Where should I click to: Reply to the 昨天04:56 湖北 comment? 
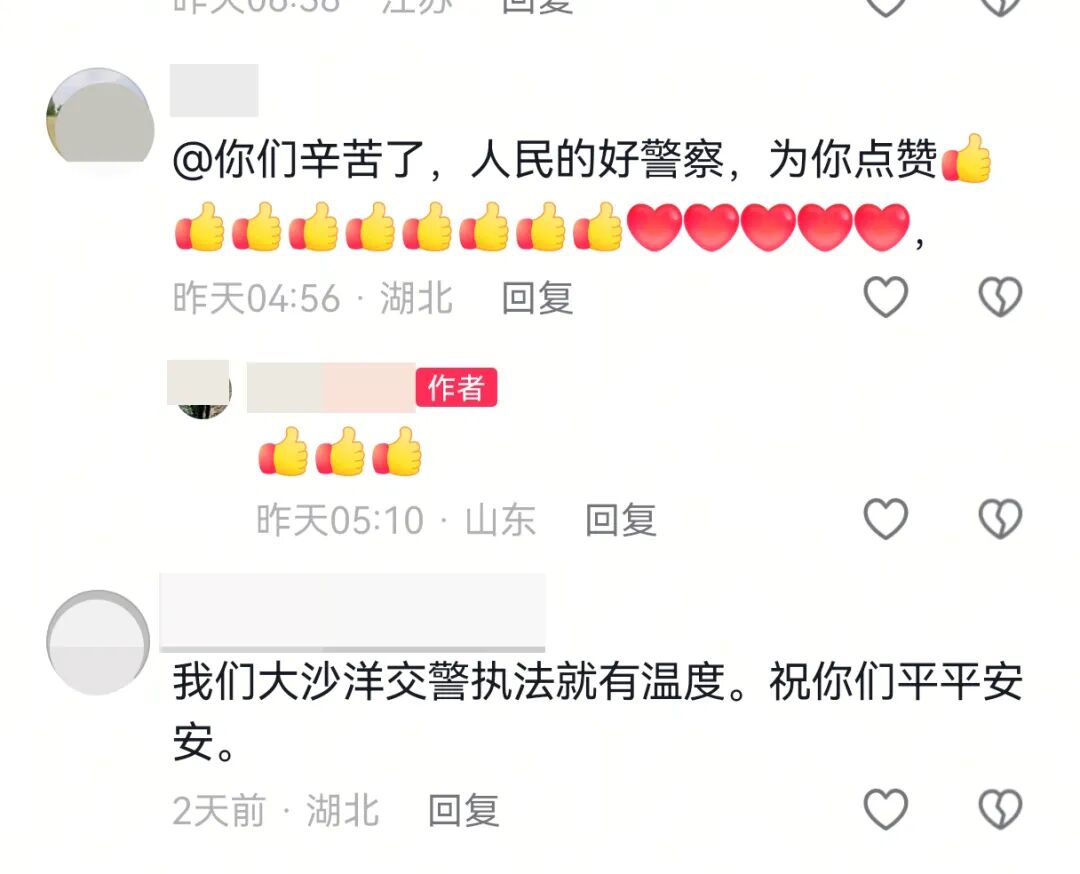[537, 298]
